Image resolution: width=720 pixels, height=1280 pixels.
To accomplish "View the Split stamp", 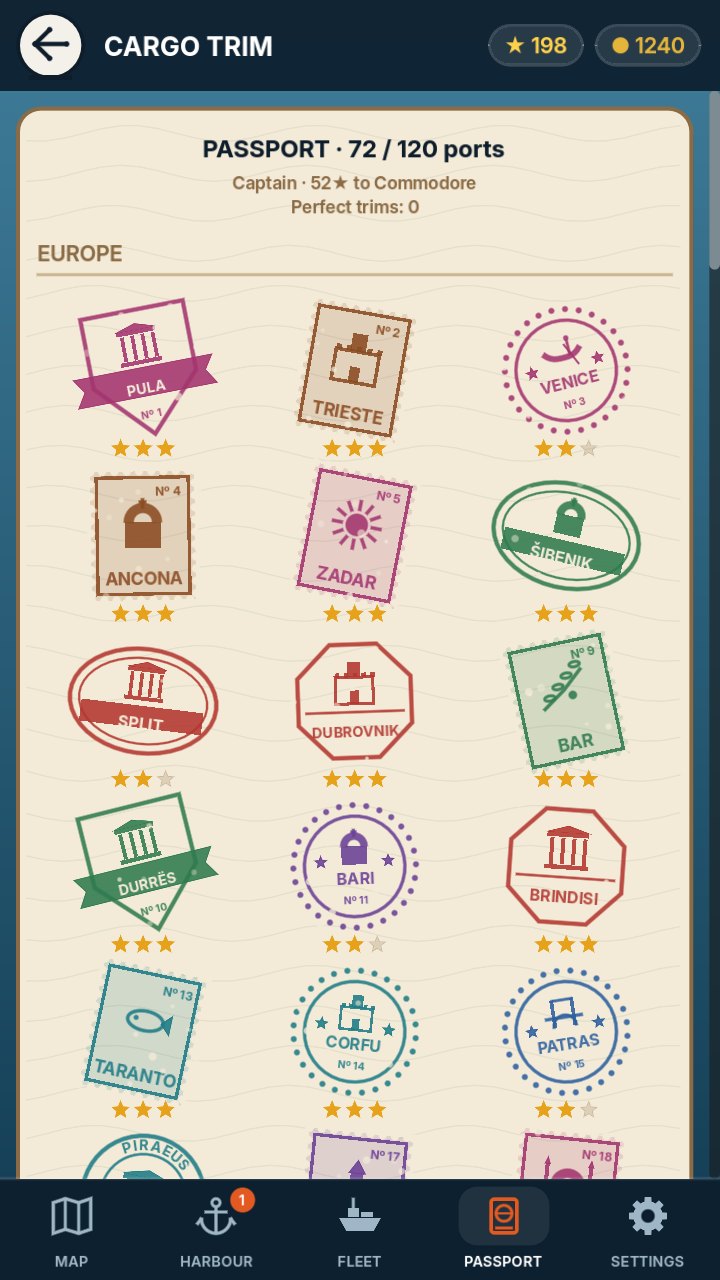I will (x=144, y=700).
